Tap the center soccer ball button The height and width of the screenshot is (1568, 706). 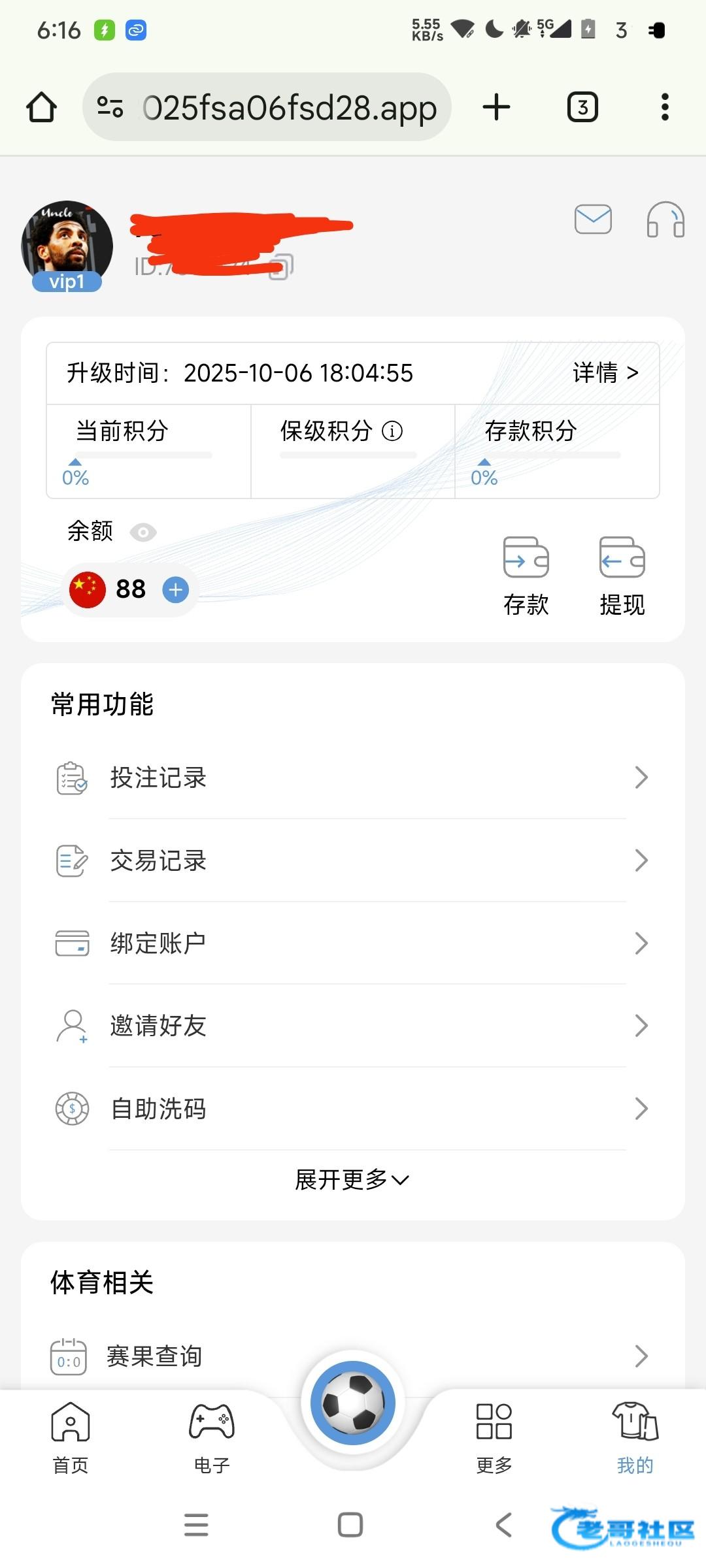(353, 1402)
